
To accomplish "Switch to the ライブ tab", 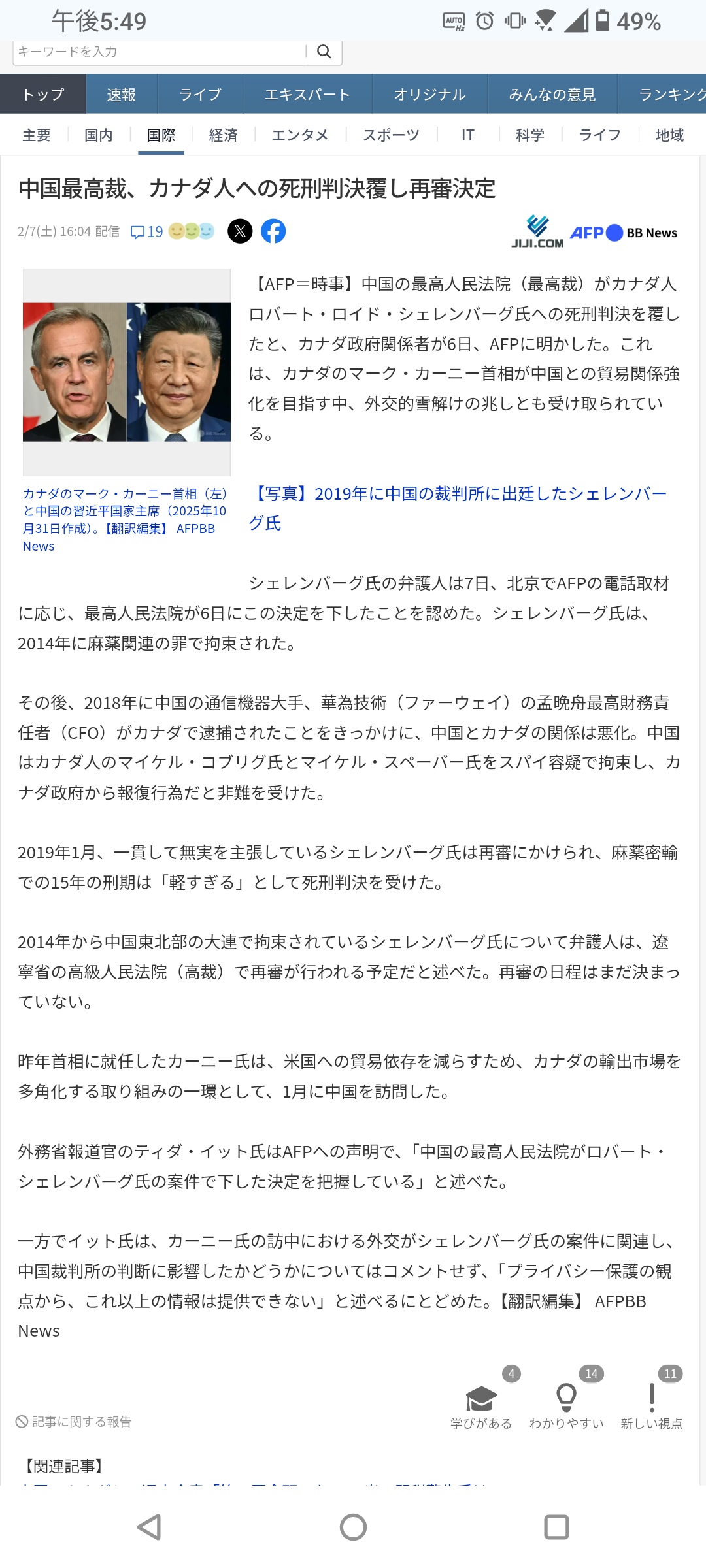I will [200, 95].
